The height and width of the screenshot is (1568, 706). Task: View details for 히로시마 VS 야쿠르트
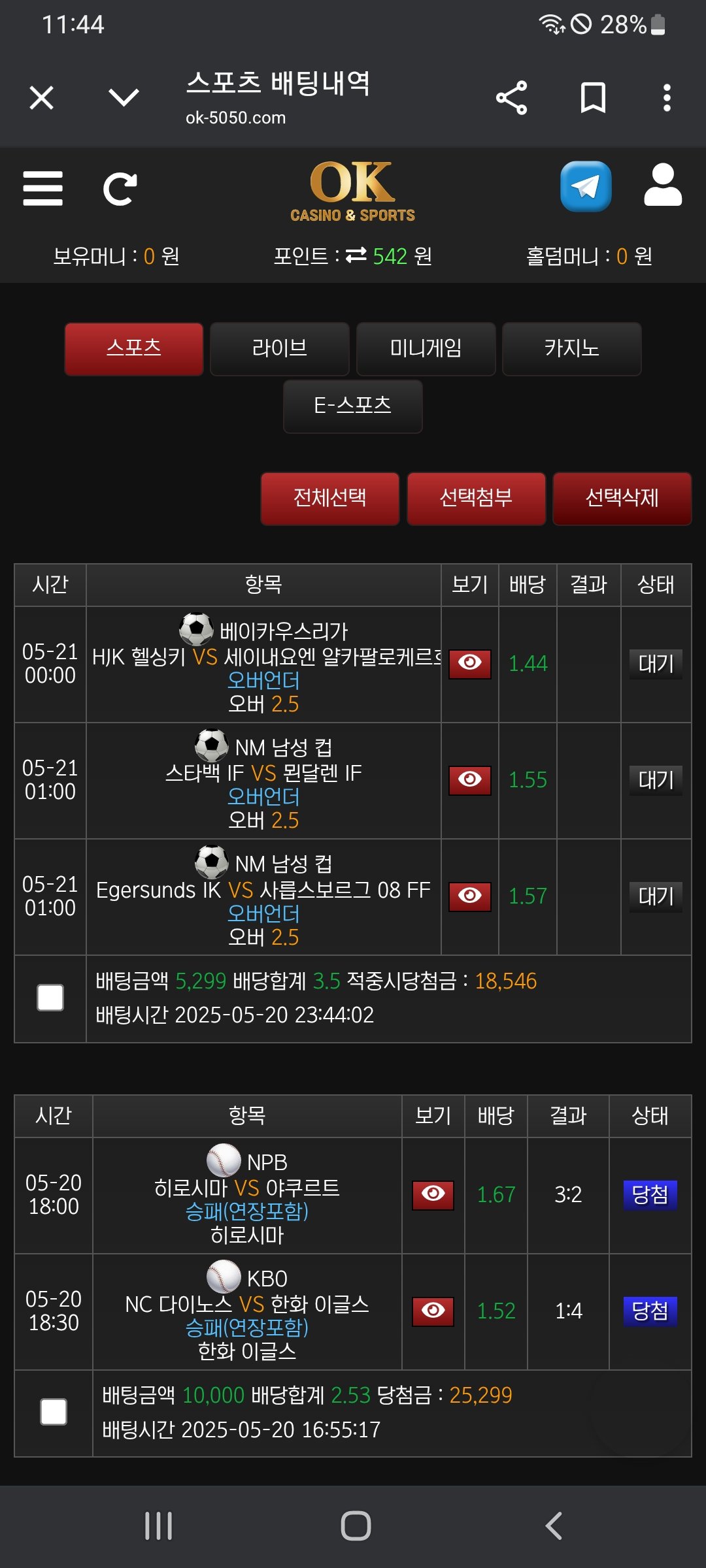[x=433, y=1195]
